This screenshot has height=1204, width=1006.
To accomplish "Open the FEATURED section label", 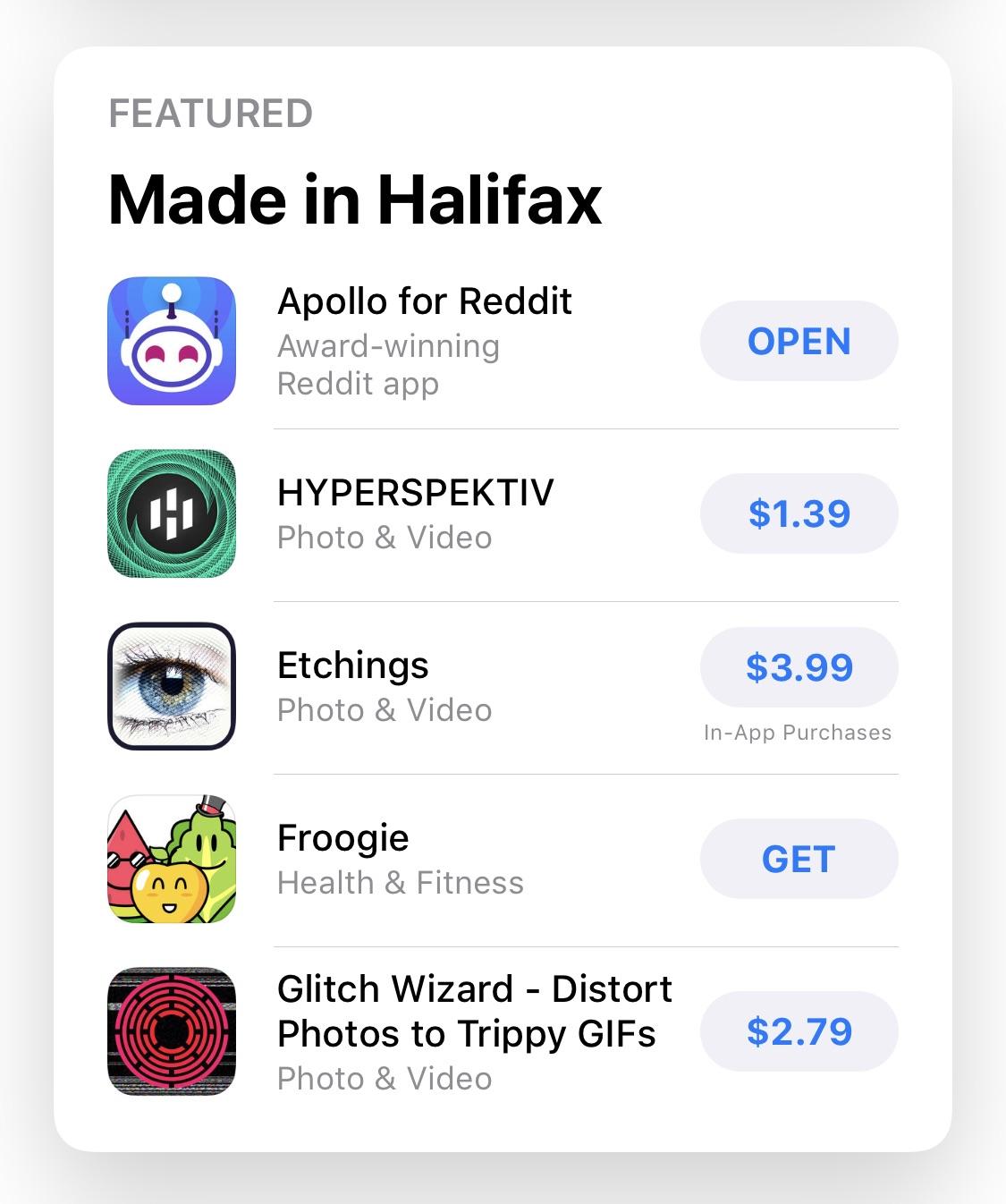I will point(211,113).
